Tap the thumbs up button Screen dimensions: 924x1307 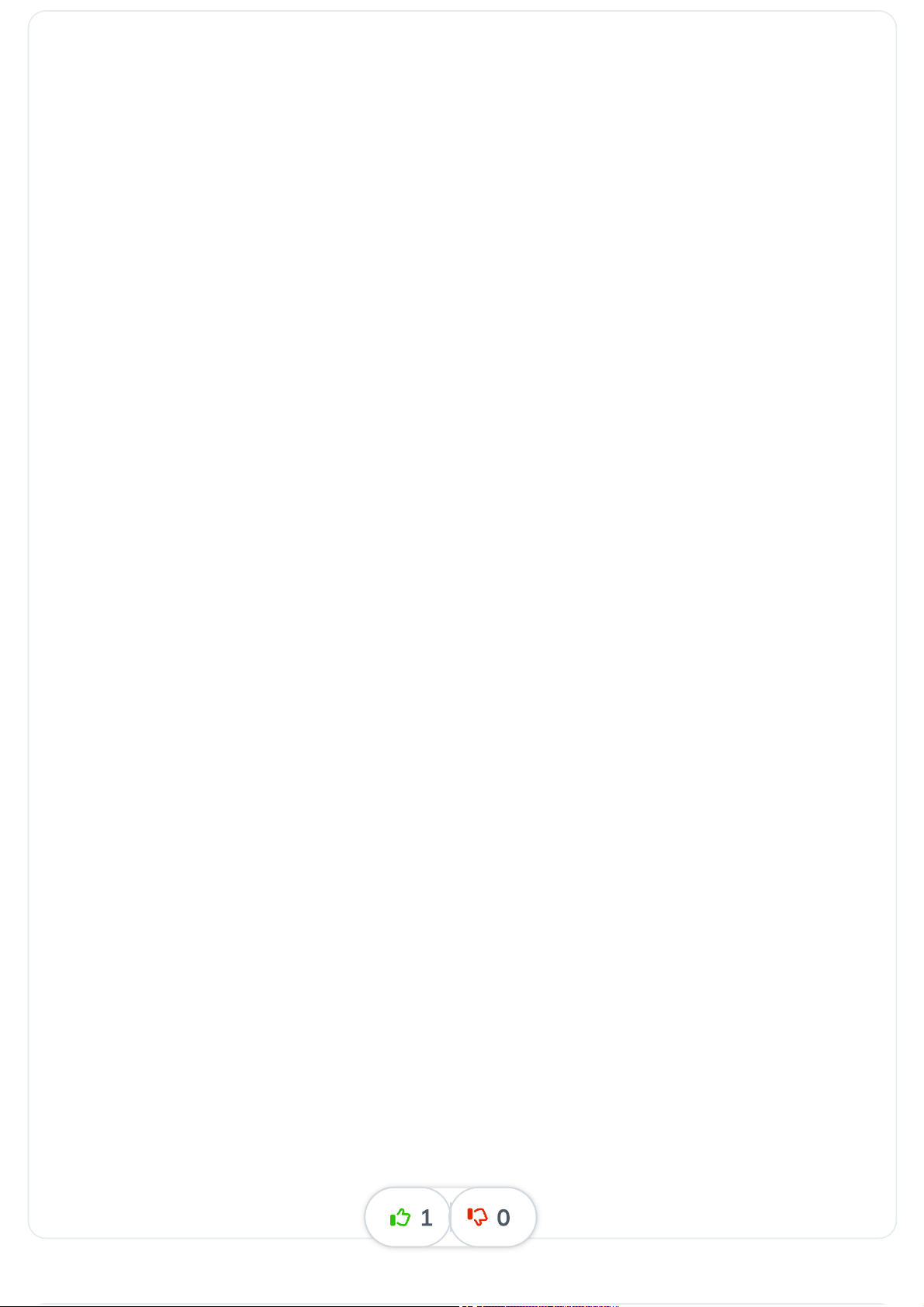[x=408, y=1217]
